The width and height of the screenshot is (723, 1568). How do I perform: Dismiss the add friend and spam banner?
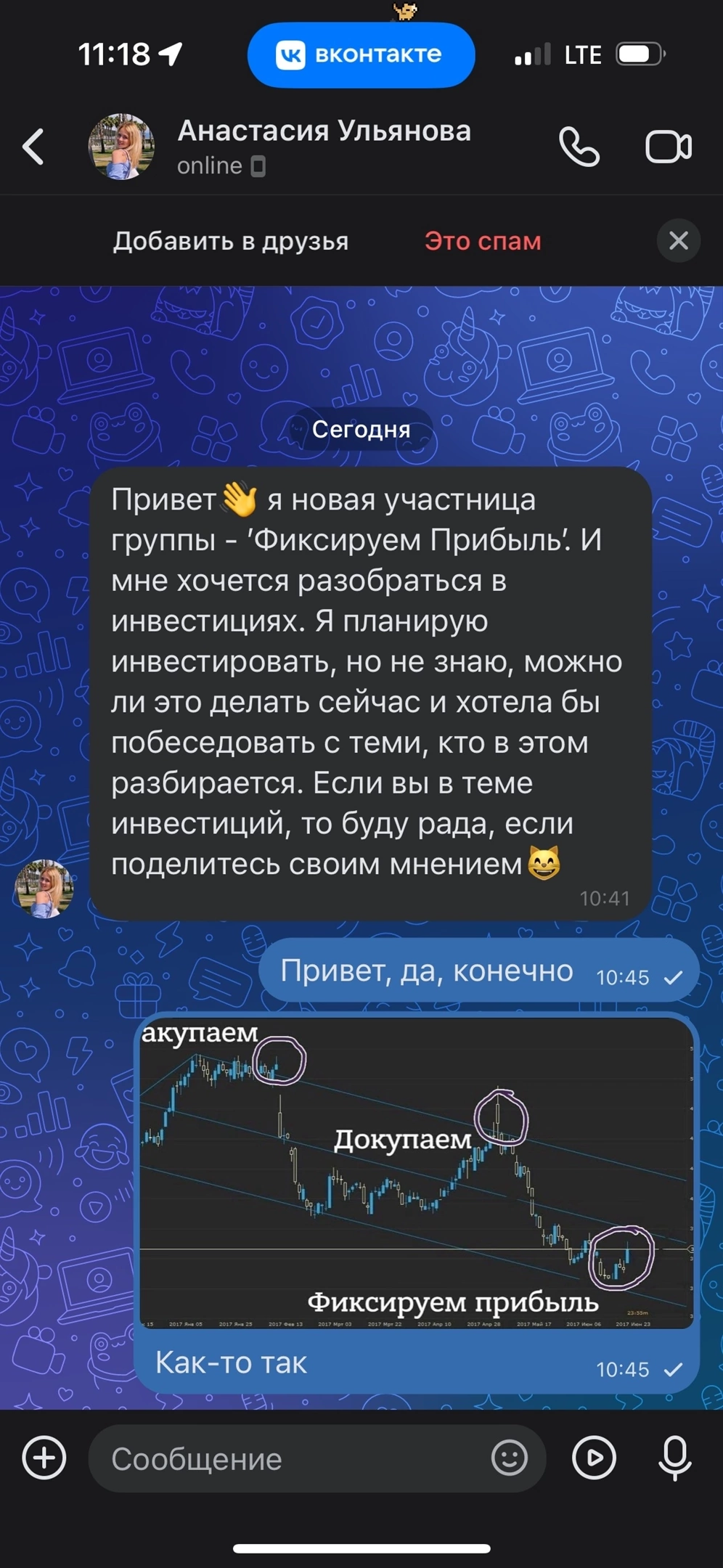(678, 240)
